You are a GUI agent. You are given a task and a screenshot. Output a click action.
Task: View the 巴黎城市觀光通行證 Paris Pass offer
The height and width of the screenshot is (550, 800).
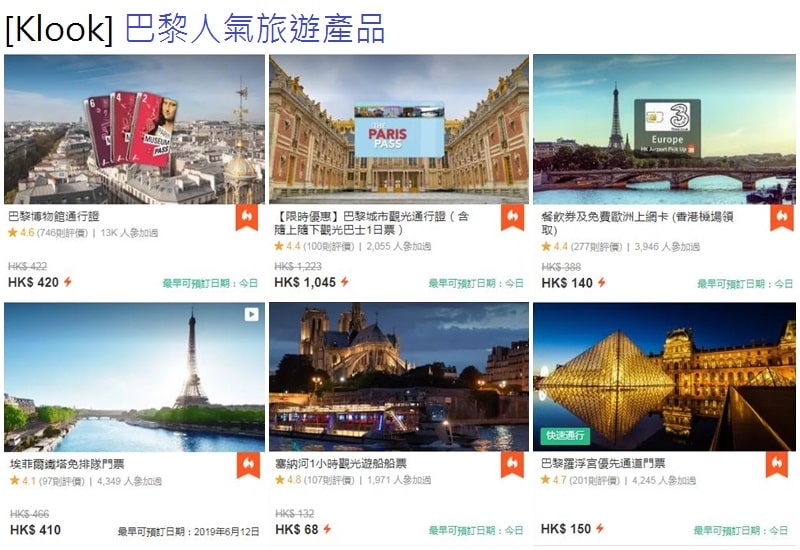(398, 130)
